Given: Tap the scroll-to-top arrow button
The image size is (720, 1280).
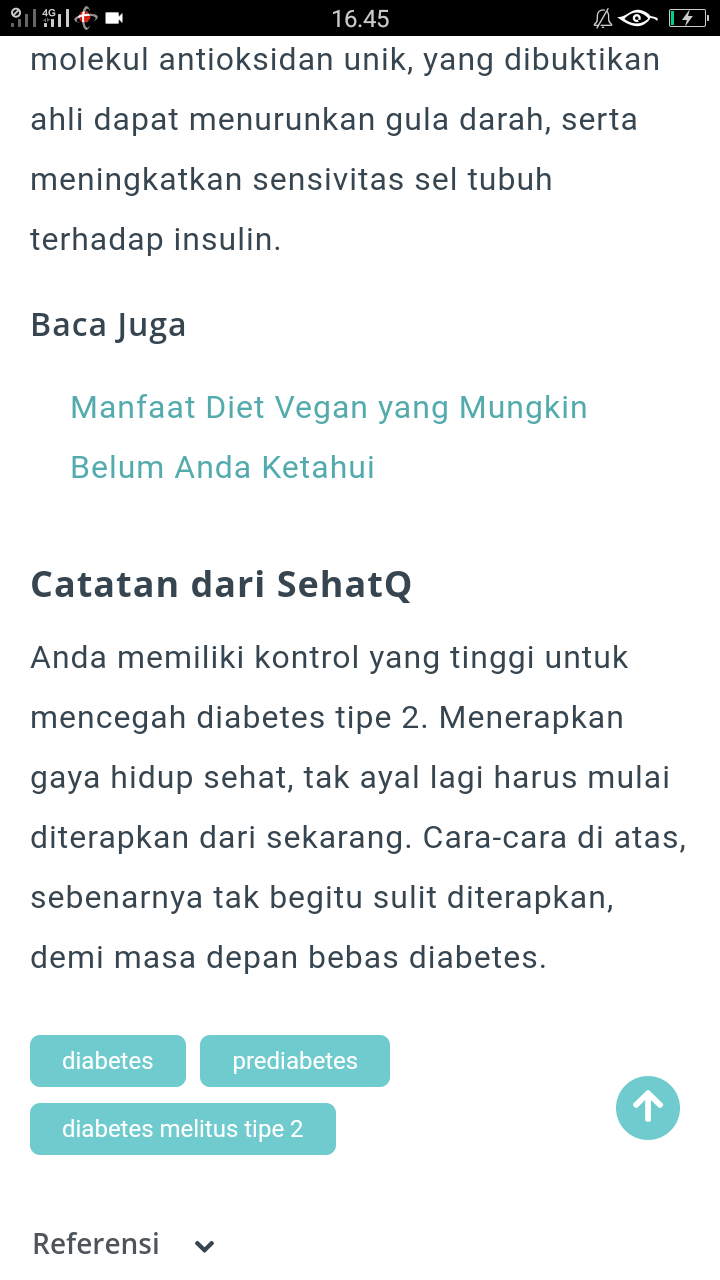Looking at the screenshot, I should [x=648, y=1107].
